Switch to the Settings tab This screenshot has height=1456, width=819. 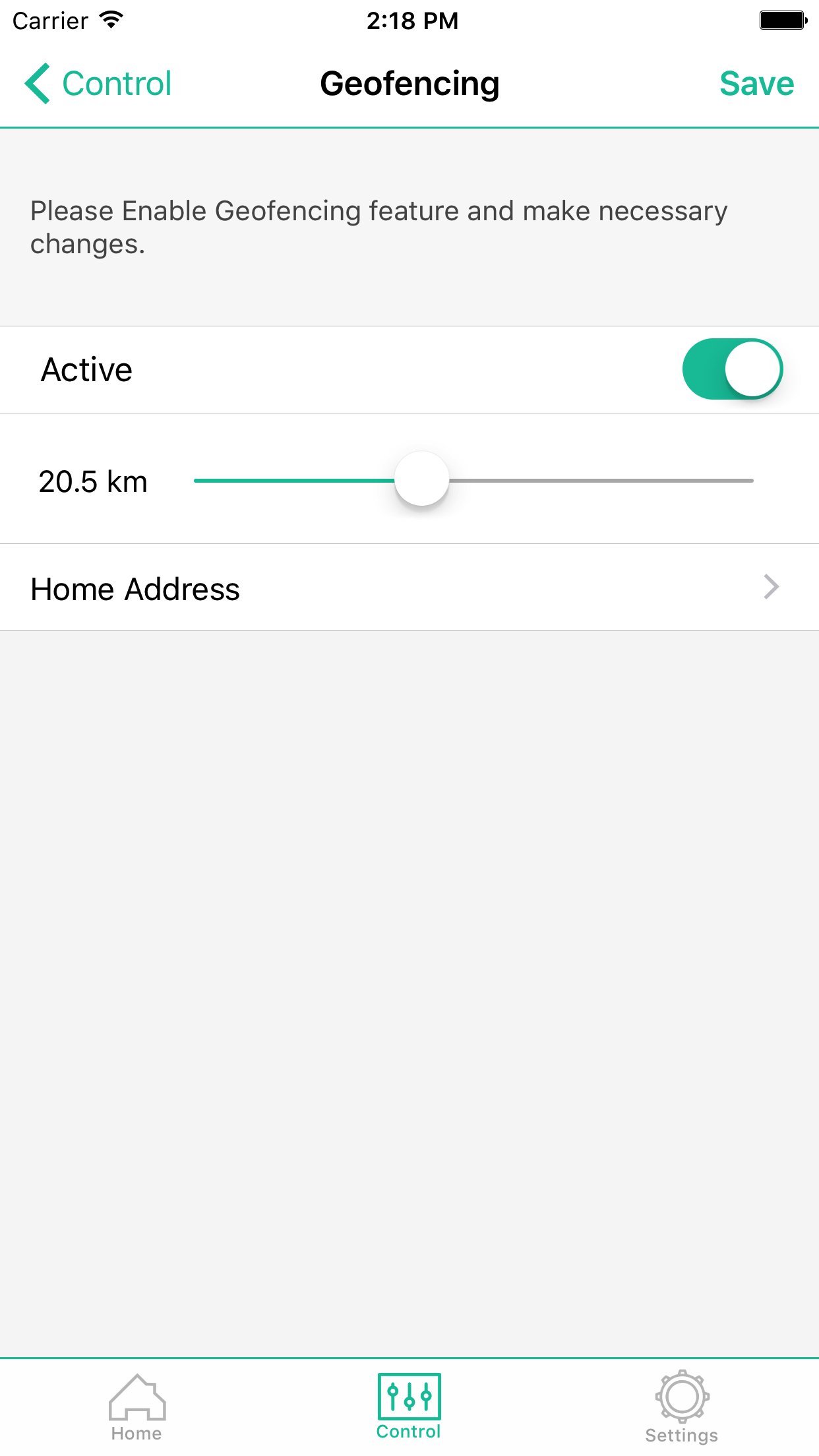click(682, 1407)
